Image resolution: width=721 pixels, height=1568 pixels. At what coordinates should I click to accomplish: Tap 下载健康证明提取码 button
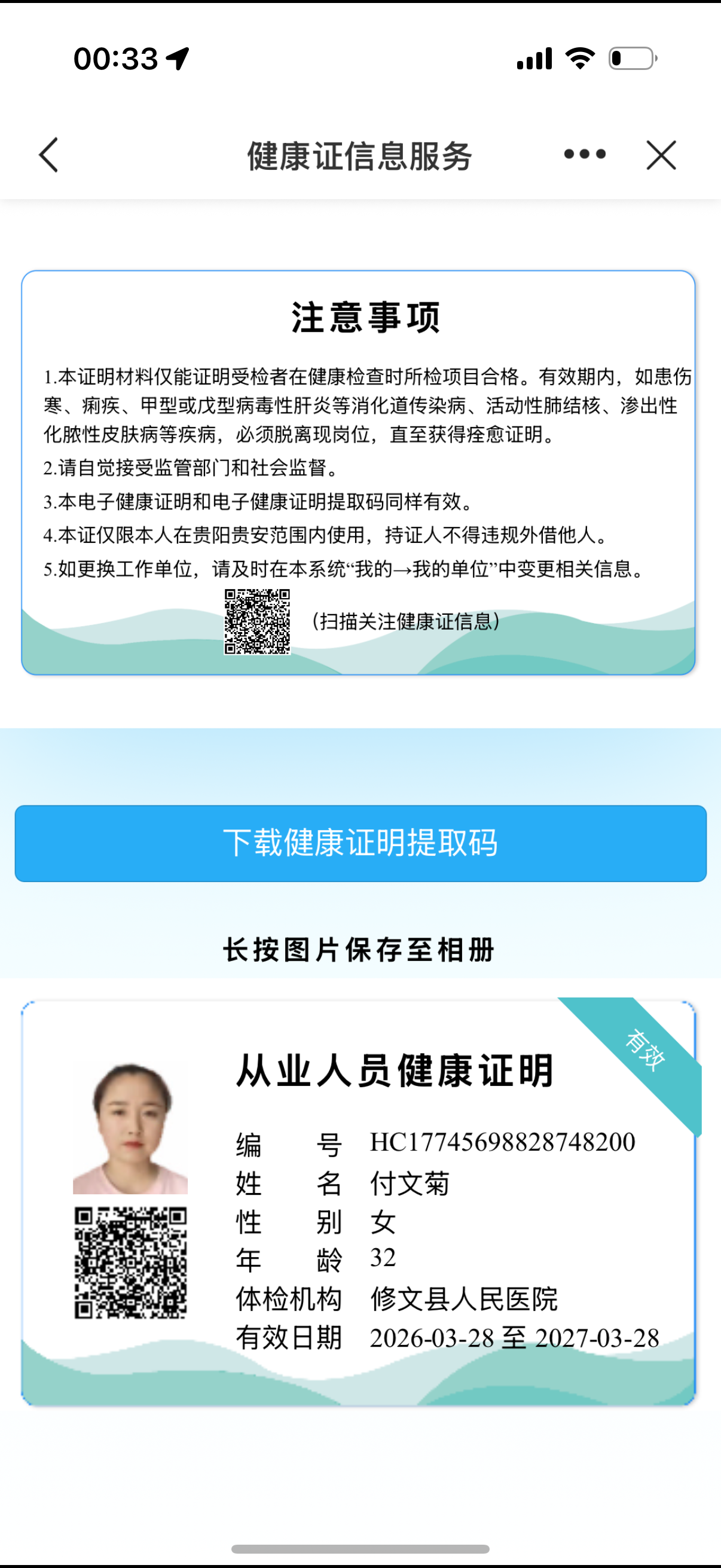[x=360, y=843]
